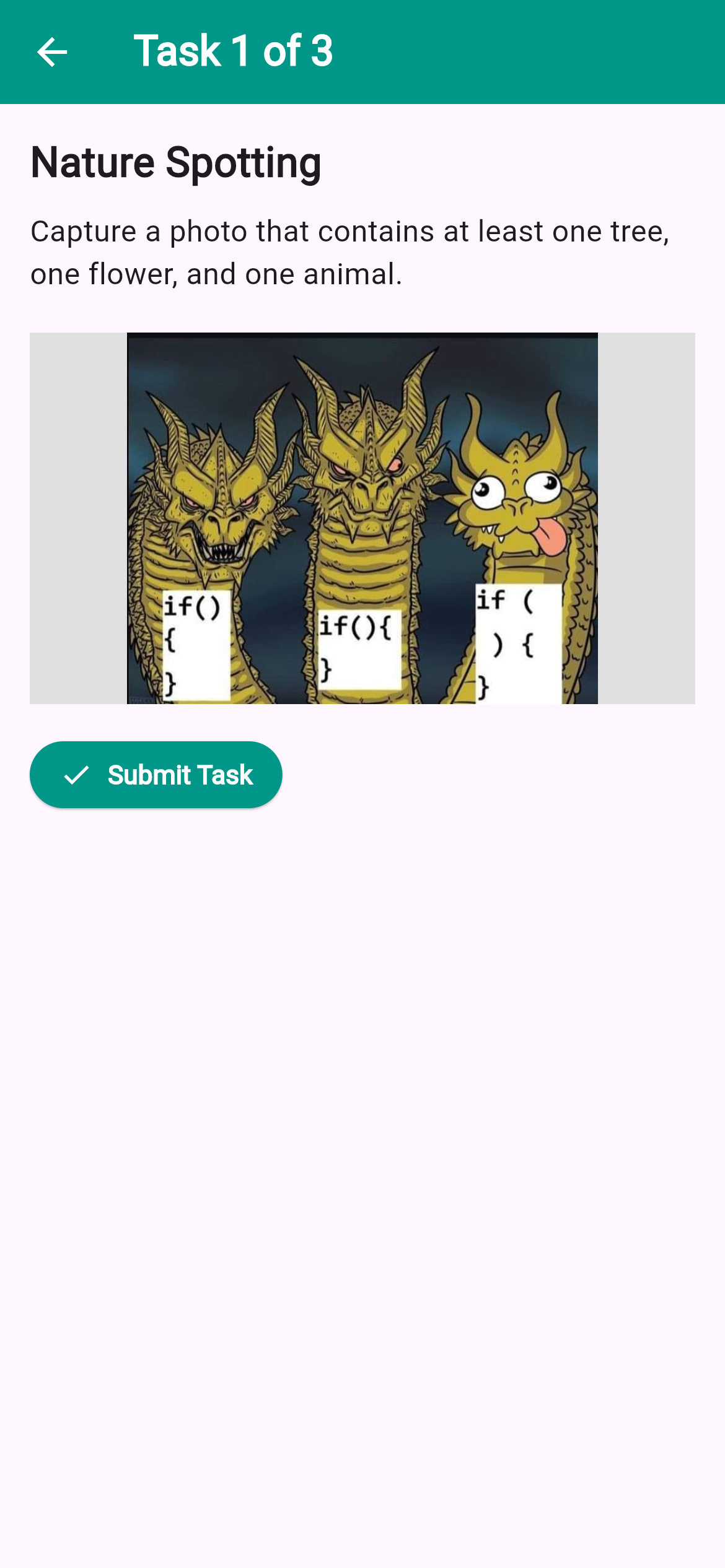
Task: Submit the Nature Spotting task
Action: [156, 775]
